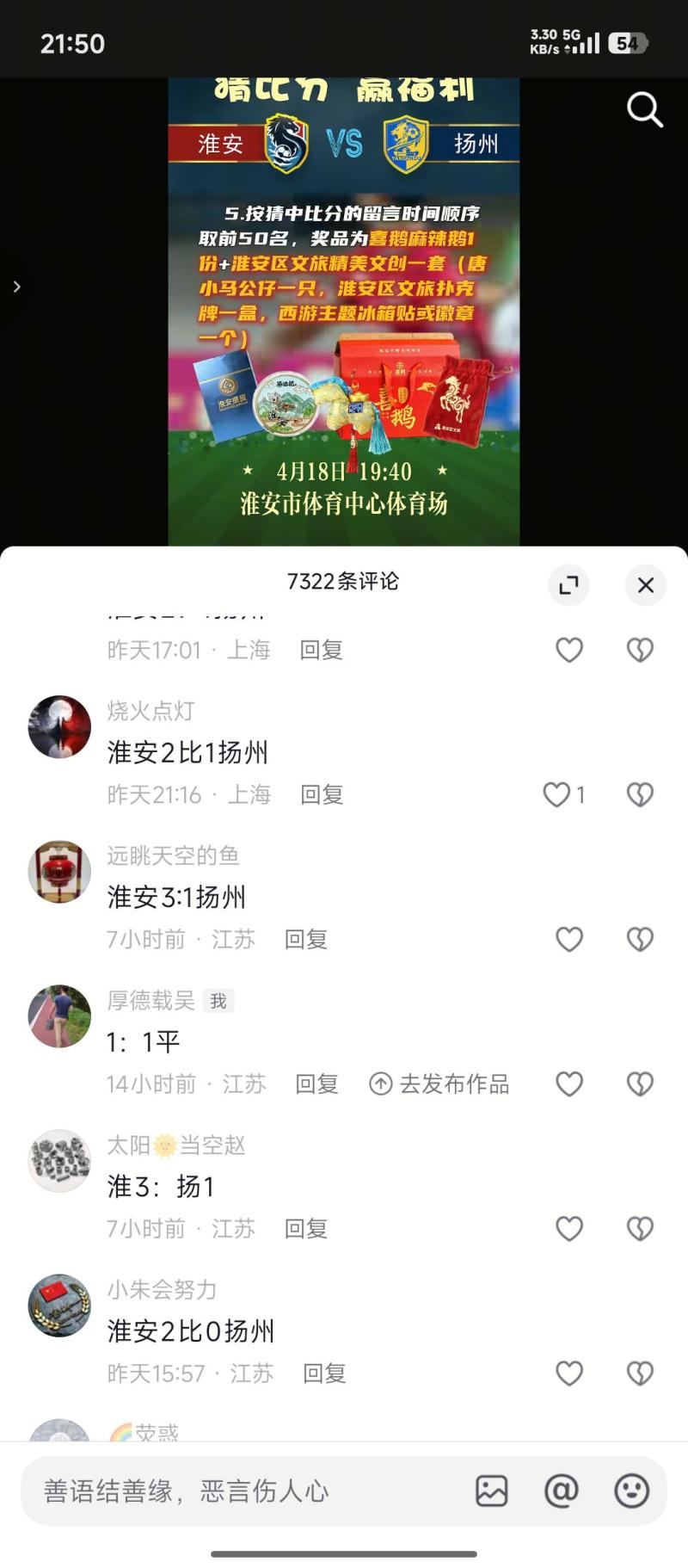Like 小朱会努力's comment
Viewport: 688px width, 1568px height.
pos(569,1373)
